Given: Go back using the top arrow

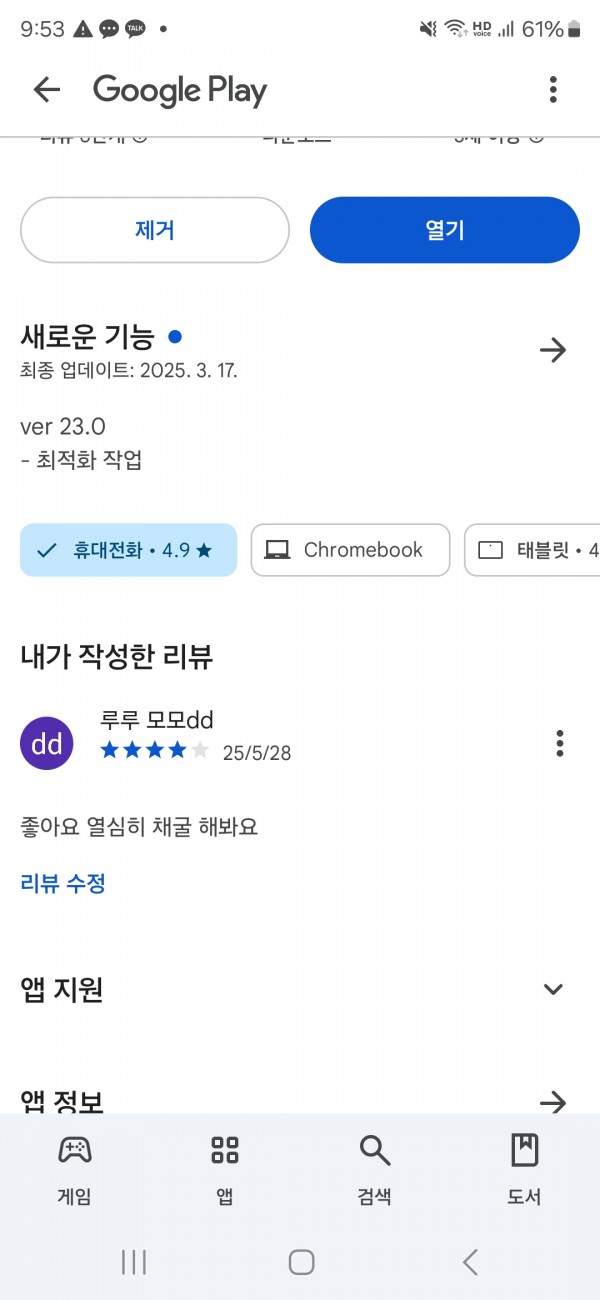Looking at the screenshot, I should (x=47, y=90).
